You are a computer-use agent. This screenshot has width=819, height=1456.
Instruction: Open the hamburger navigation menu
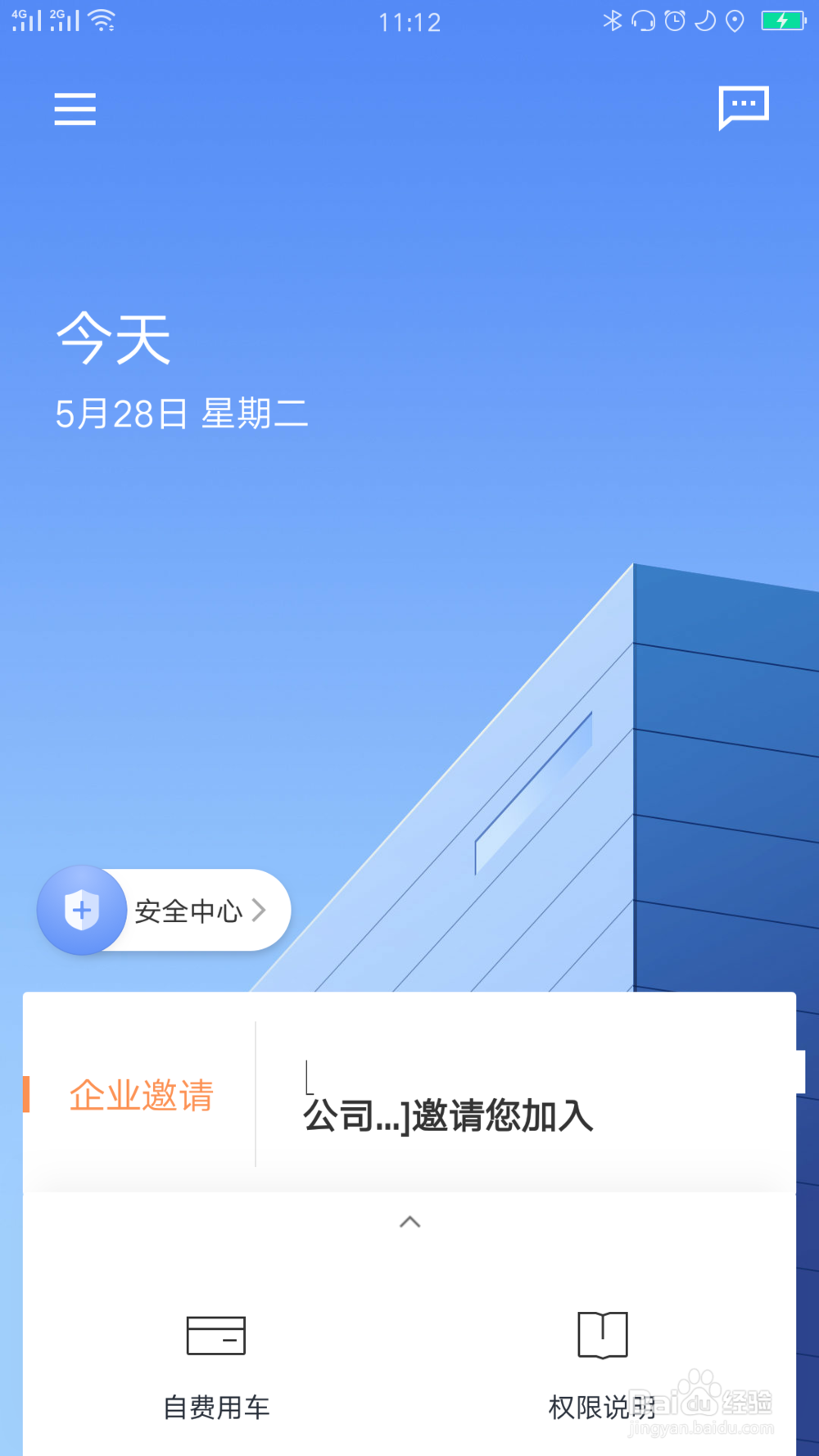tap(75, 108)
